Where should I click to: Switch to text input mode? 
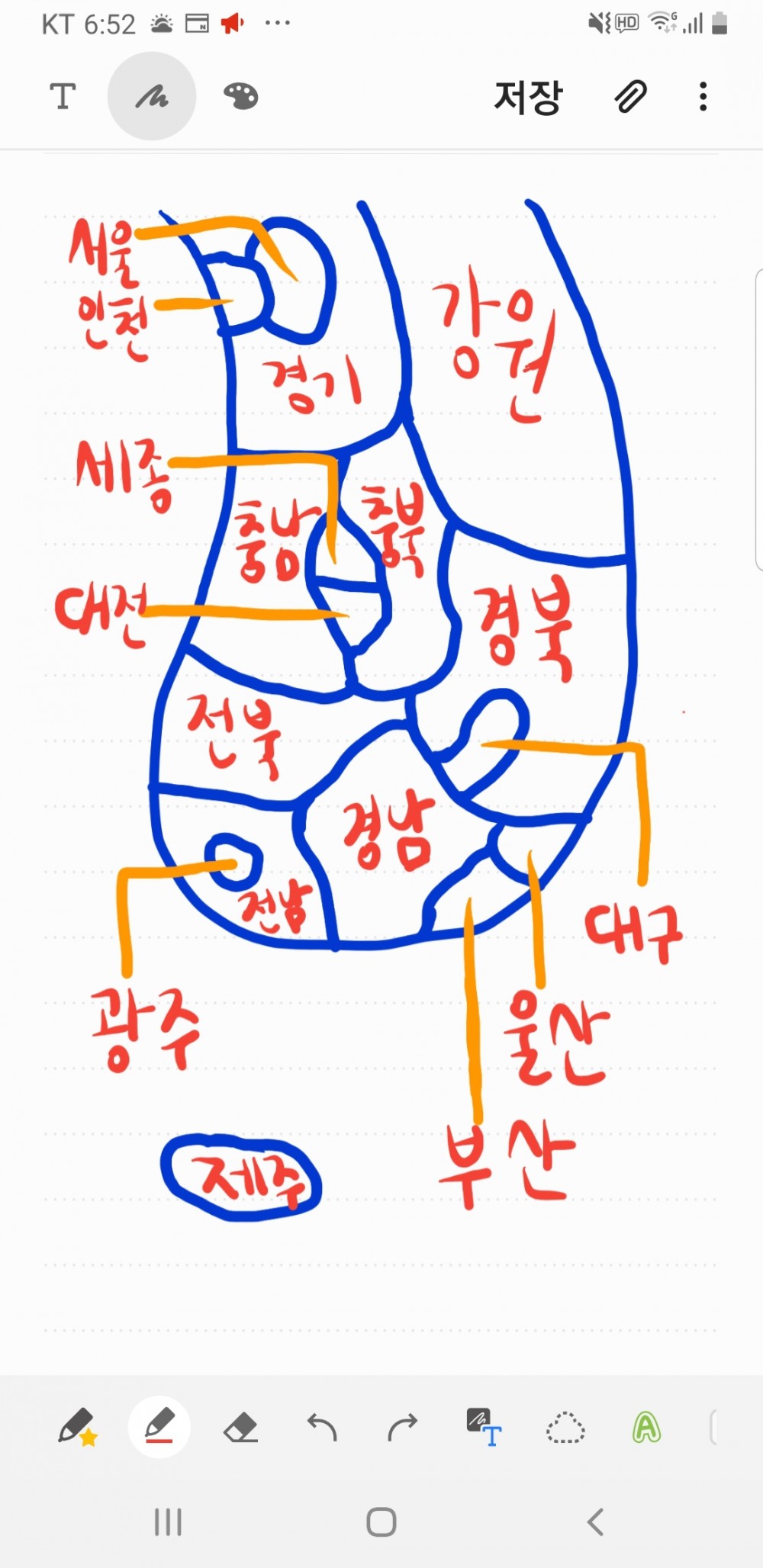63,97
